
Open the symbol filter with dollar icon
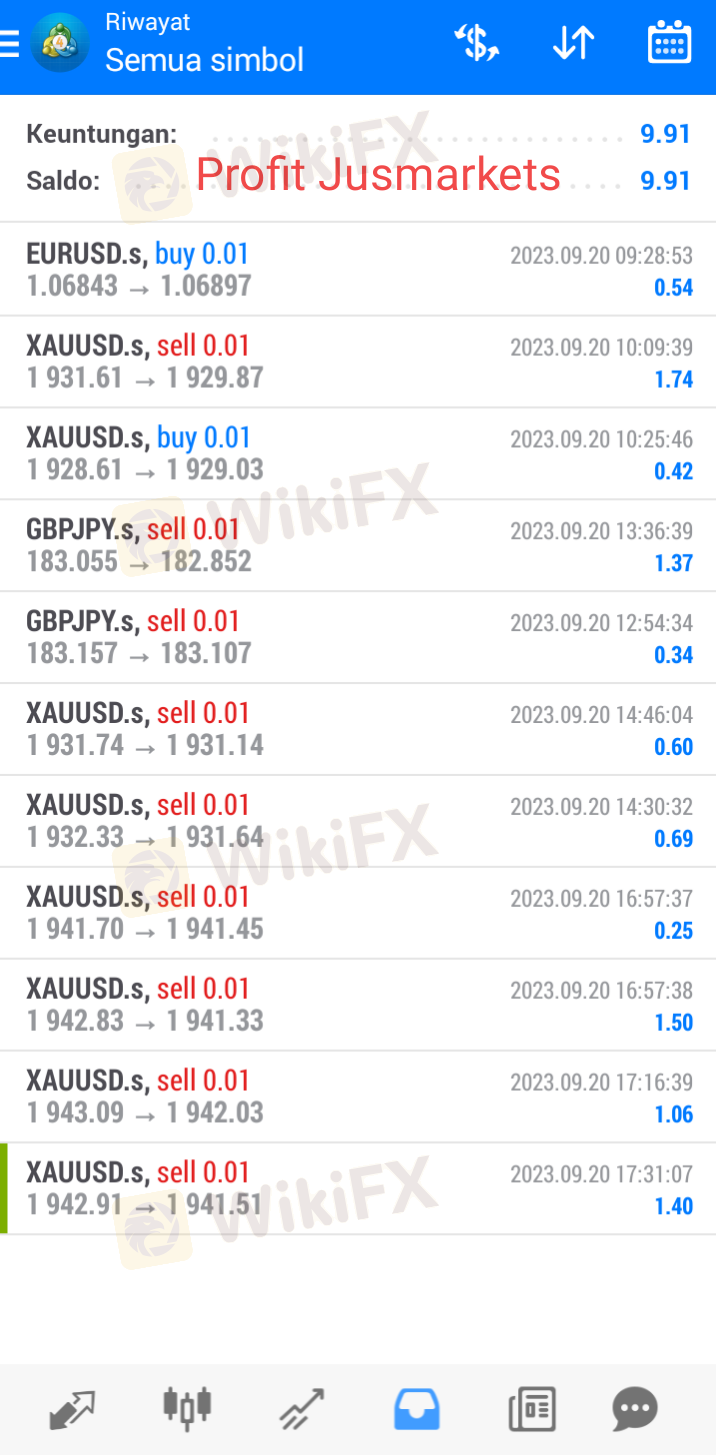(477, 43)
